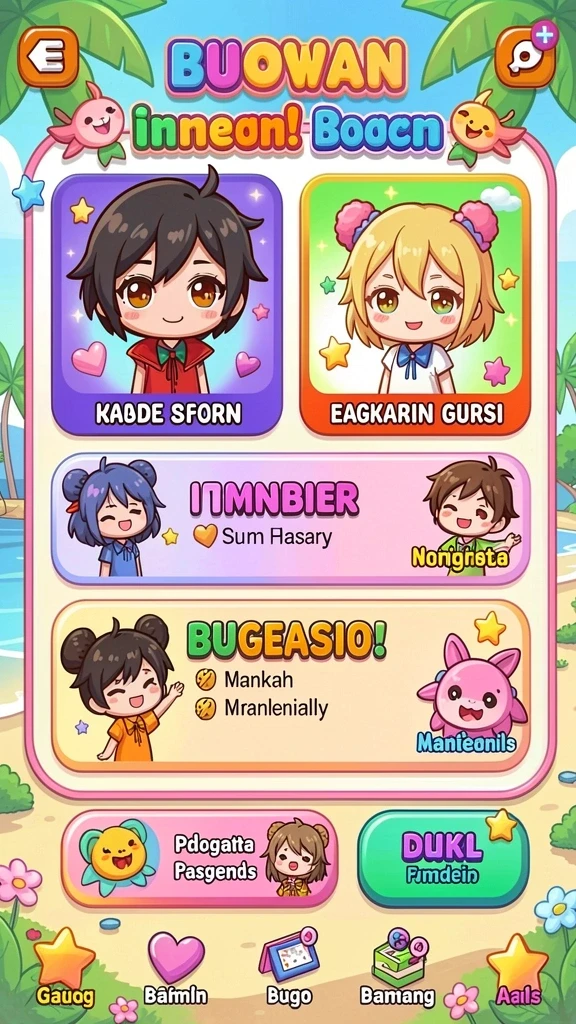This screenshot has width=576, height=1024.
Task: Switch to the Gauog star tab
Action: coord(65,969)
